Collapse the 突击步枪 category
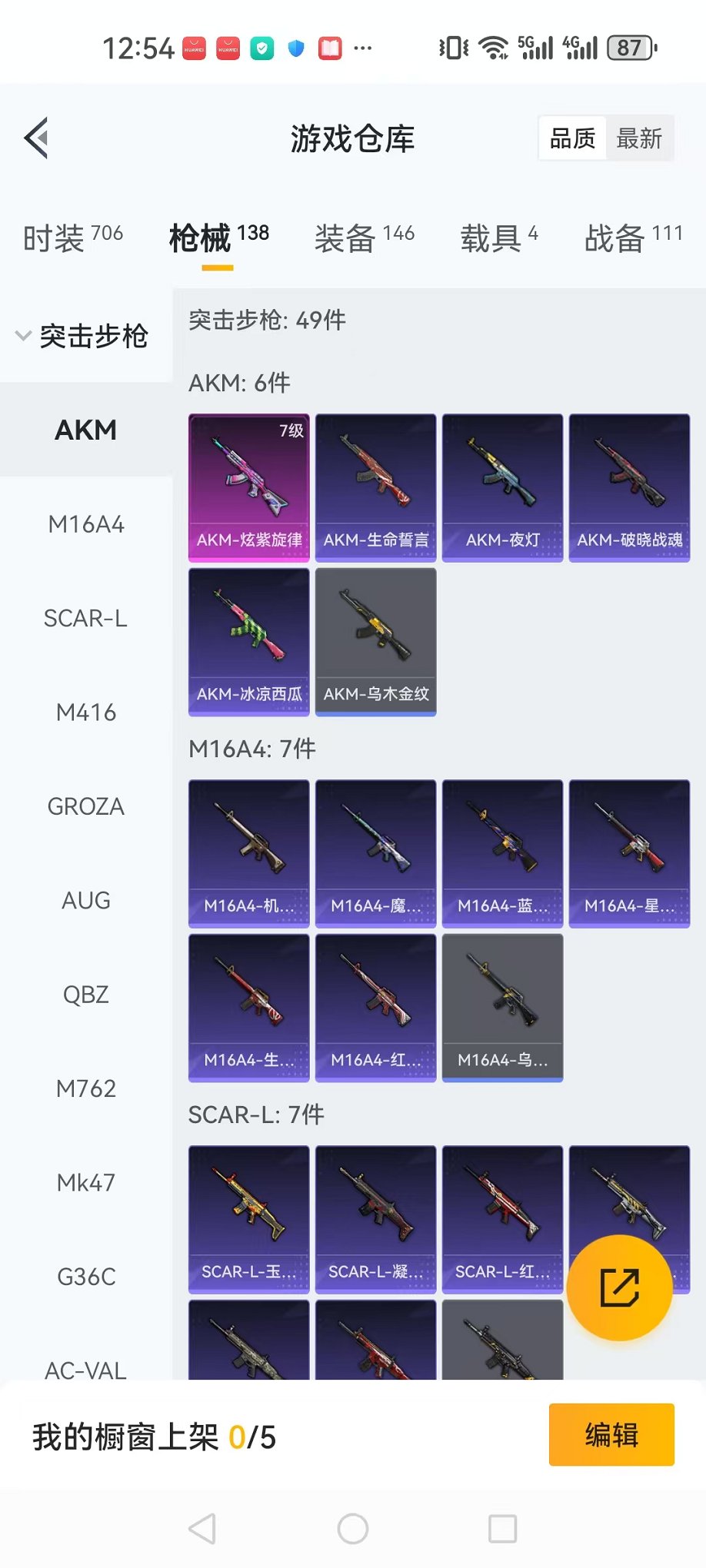This screenshot has width=706, height=1568. 83,336
